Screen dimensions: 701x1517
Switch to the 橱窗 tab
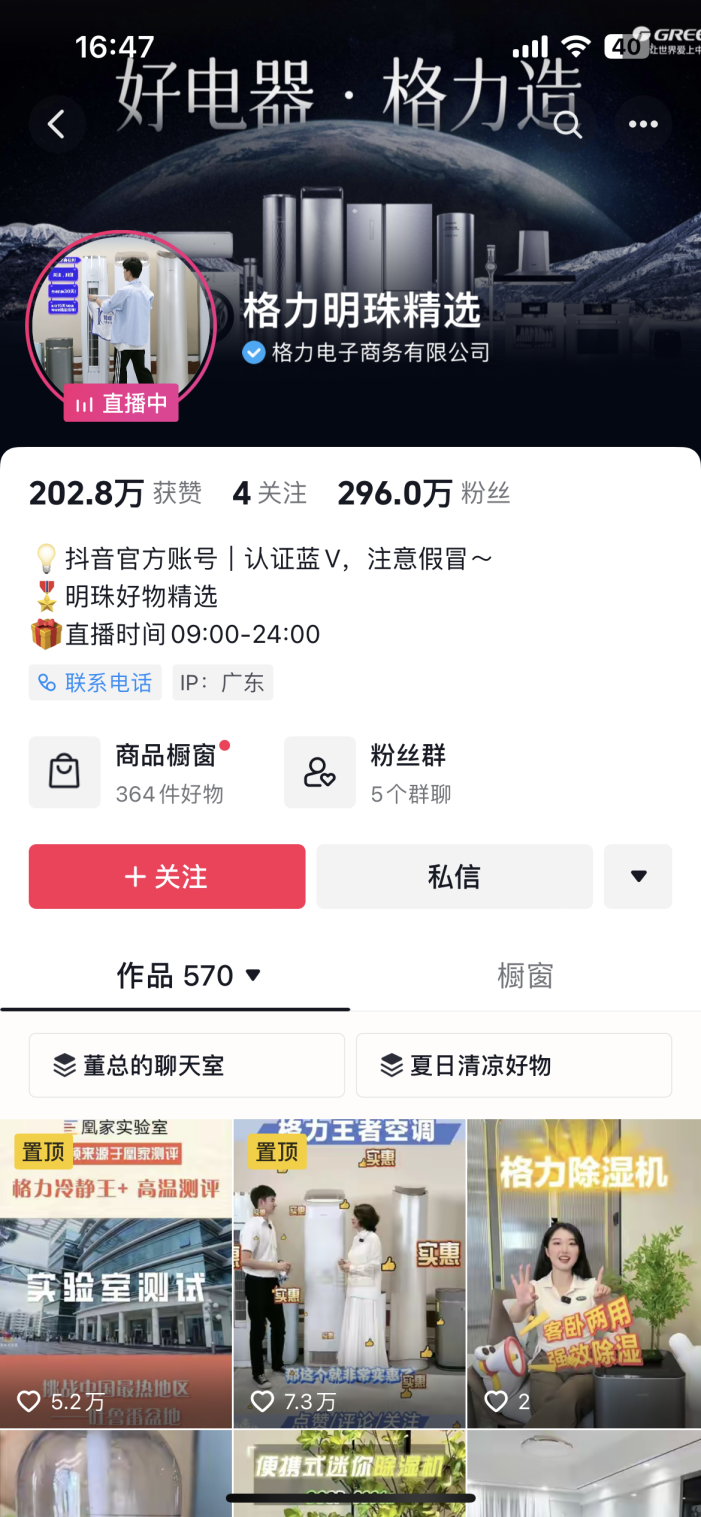click(x=525, y=976)
